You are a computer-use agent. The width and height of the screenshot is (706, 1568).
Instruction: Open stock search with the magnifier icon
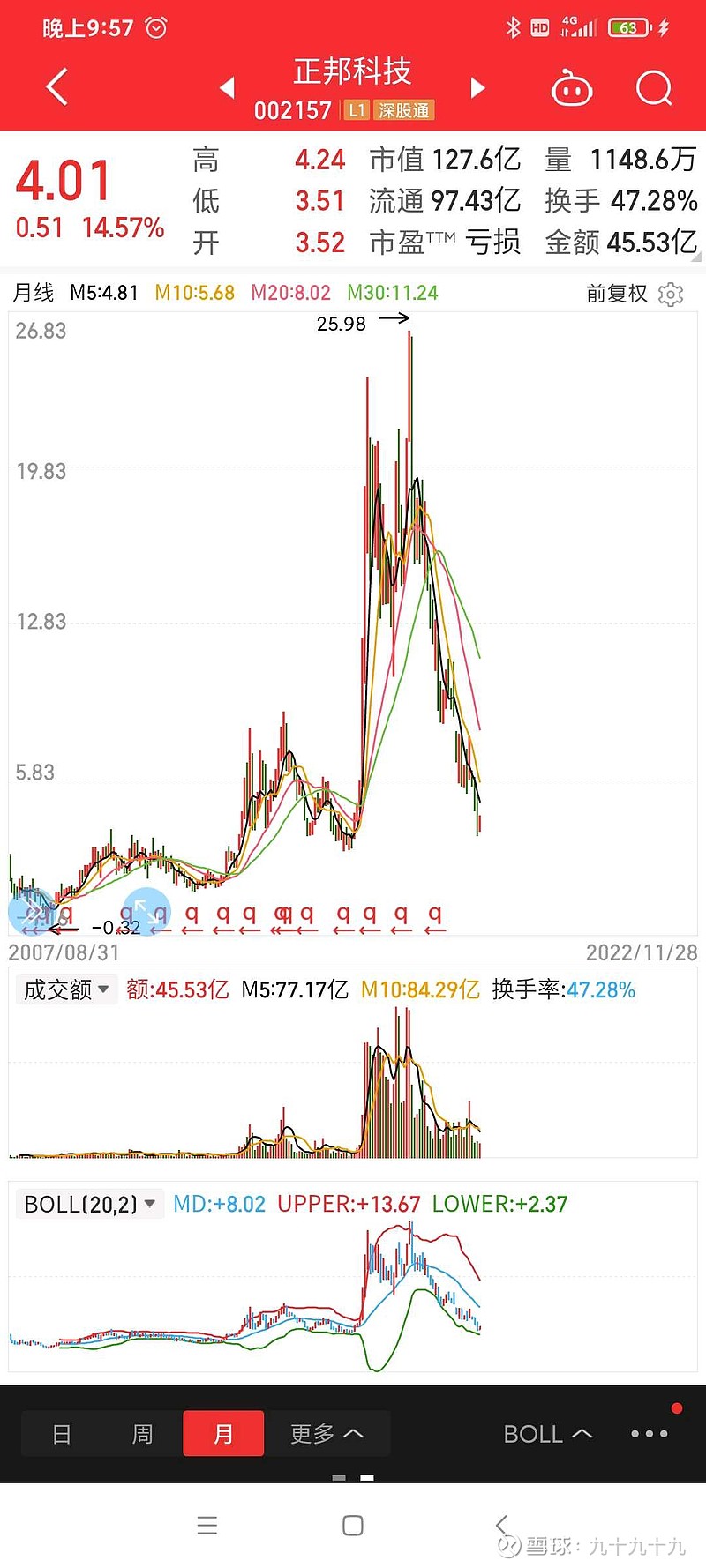[x=653, y=87]
